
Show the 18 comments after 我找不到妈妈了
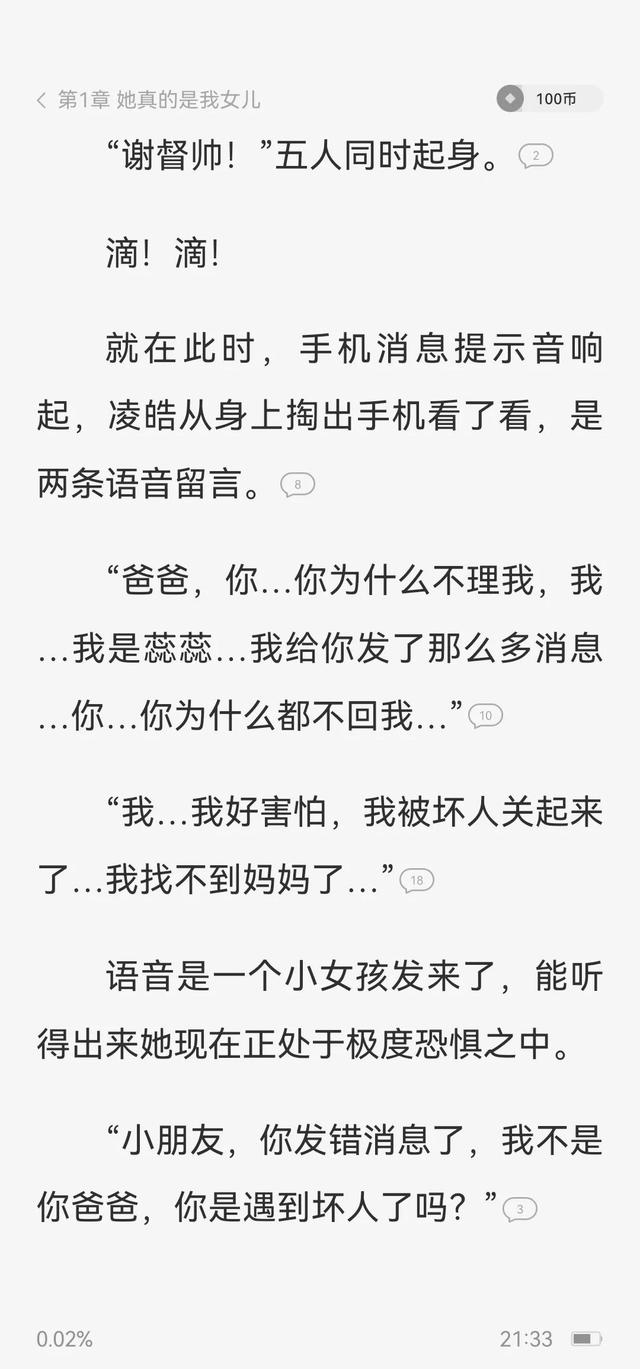coord(417,880)
